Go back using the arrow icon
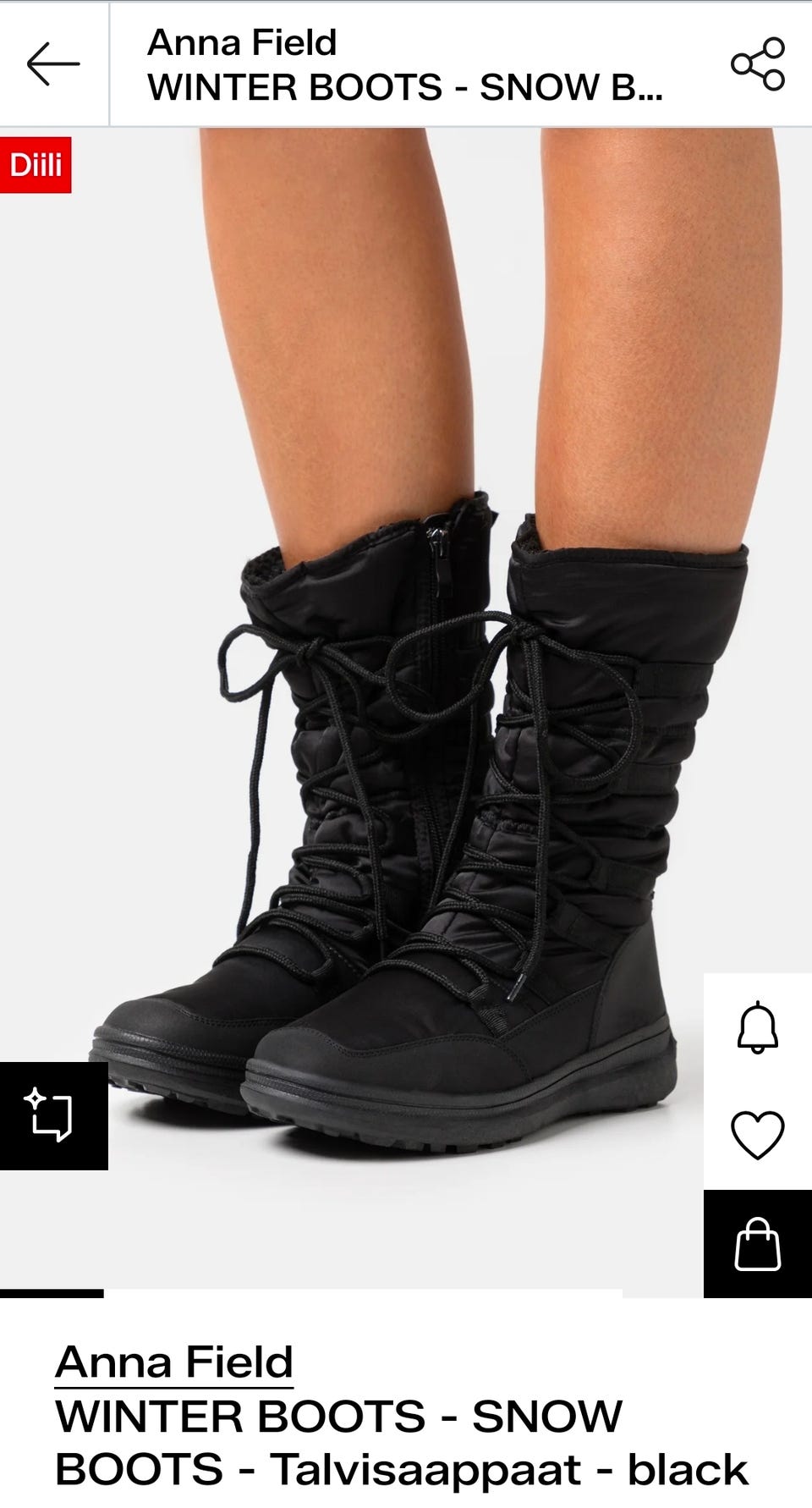This screenshot has width=812, height=1508. (x=53, y=64)
